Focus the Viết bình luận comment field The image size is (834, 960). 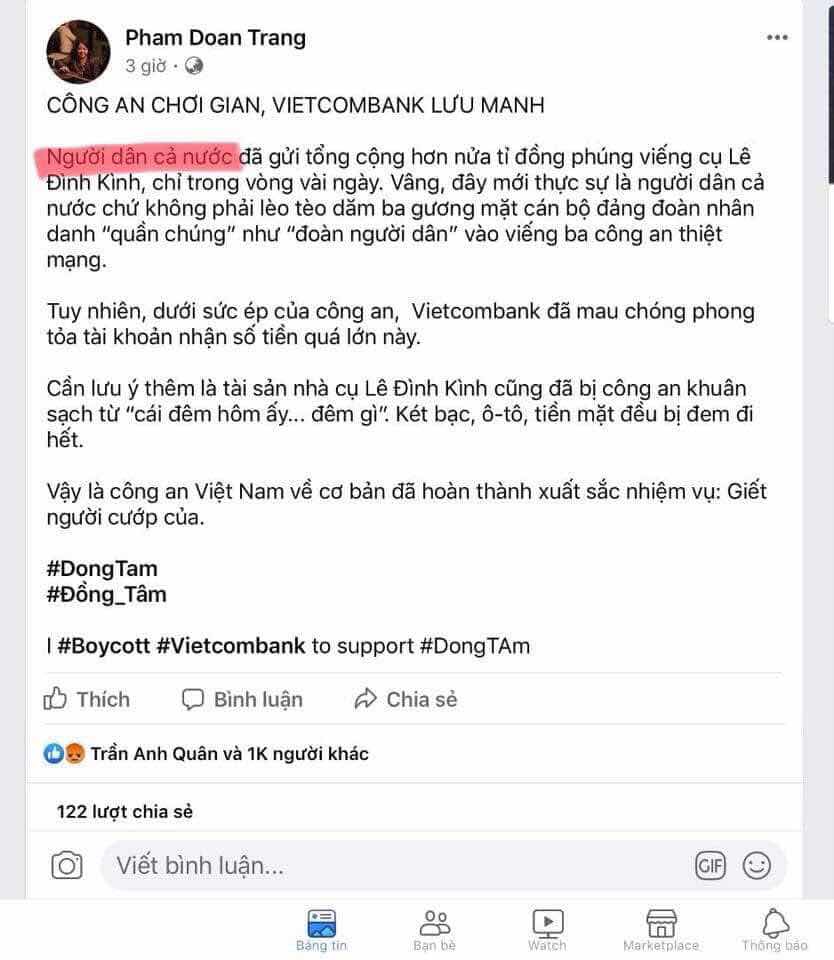[x=390, y=865]
